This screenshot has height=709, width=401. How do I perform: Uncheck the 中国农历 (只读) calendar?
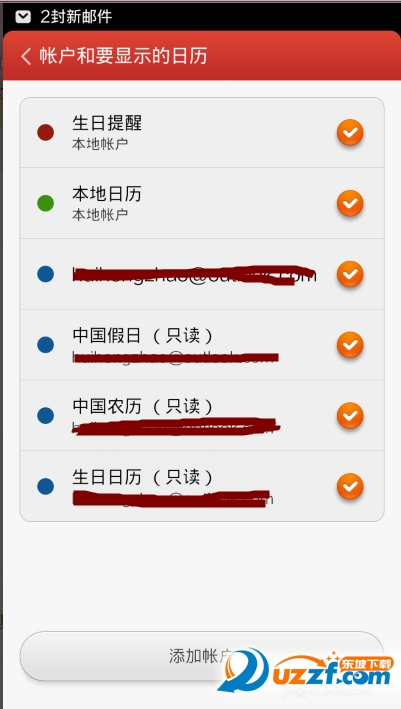coord(350,416)
